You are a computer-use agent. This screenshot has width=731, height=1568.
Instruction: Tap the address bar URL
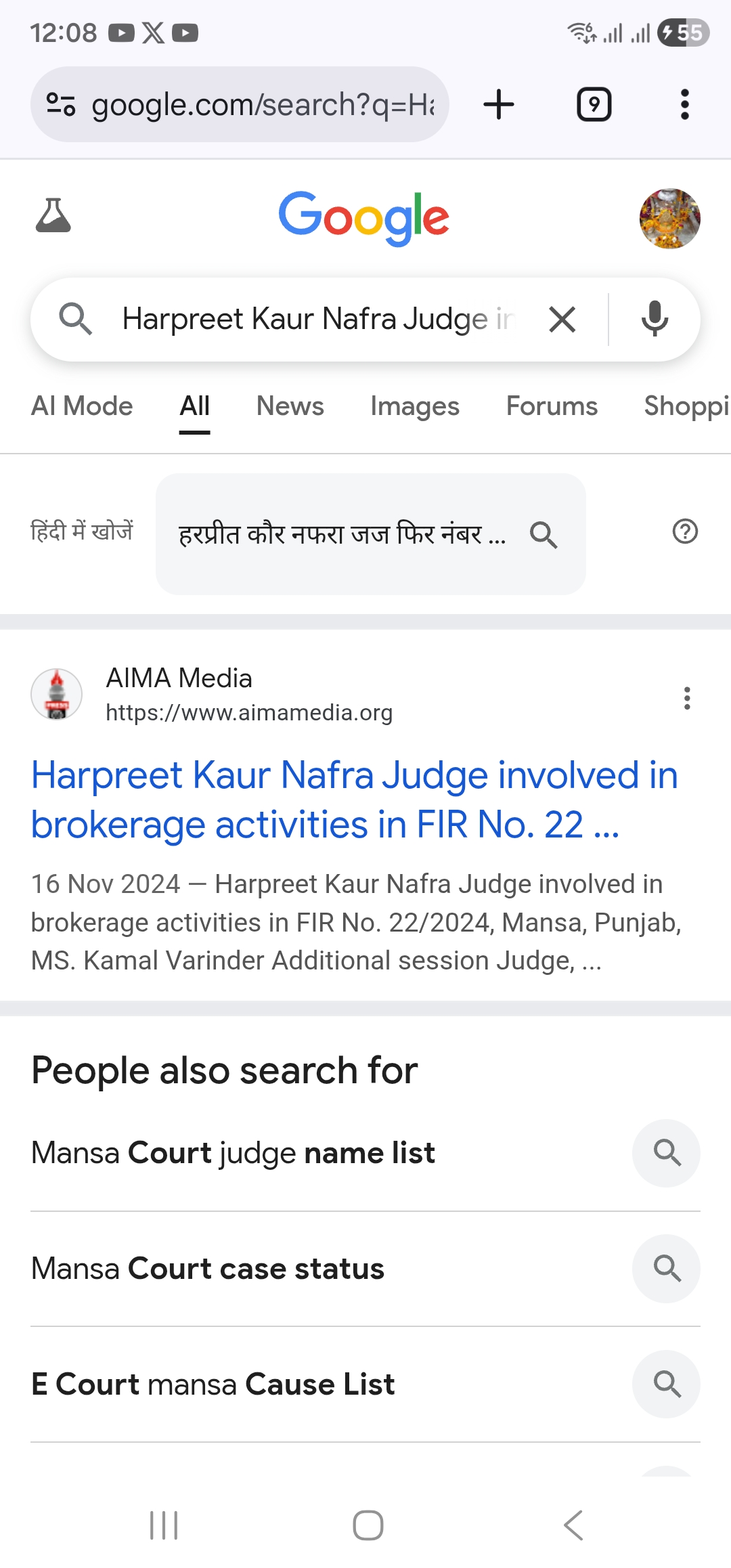263,105
